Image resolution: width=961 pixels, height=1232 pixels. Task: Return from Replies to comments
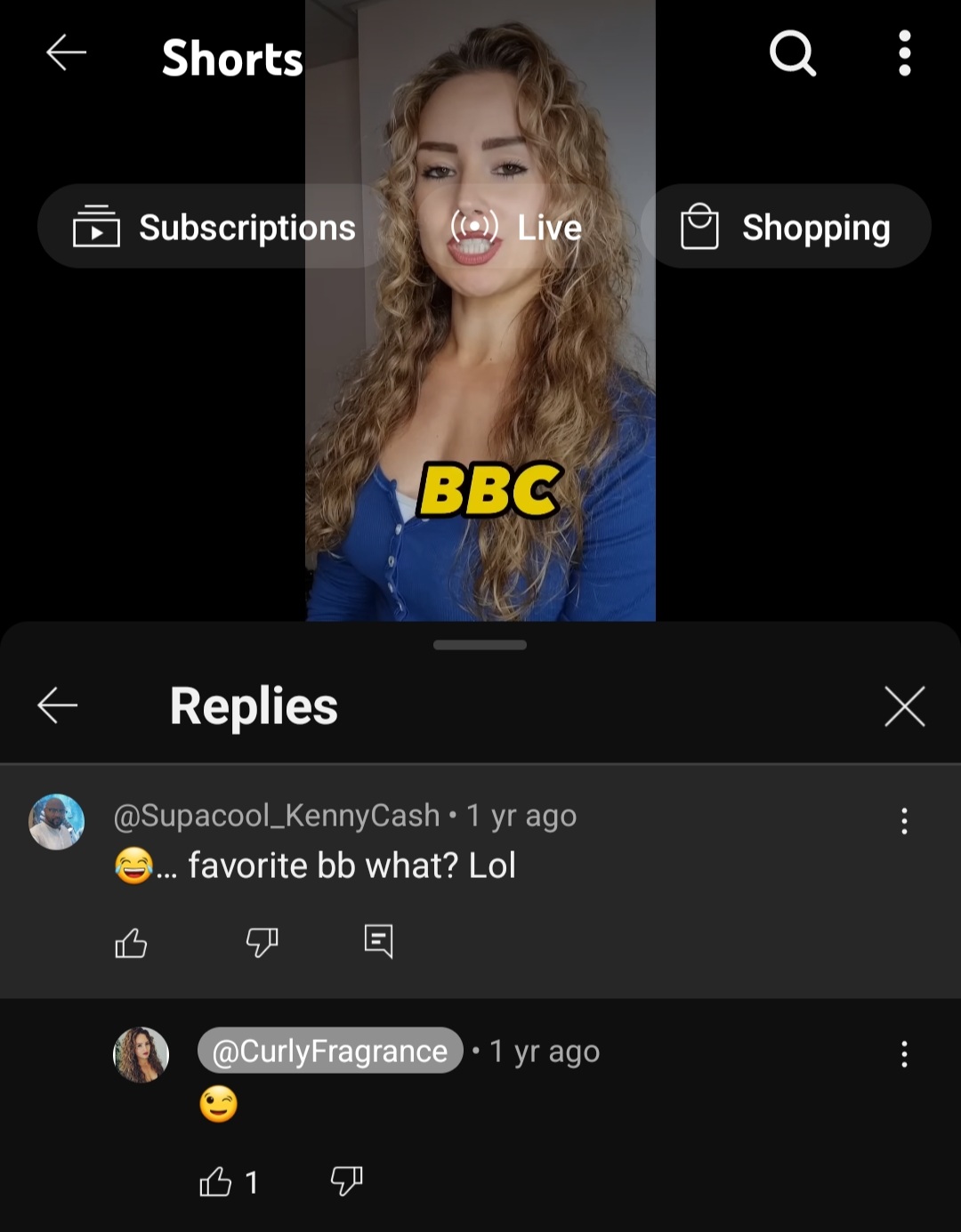(x=59, y=706)
